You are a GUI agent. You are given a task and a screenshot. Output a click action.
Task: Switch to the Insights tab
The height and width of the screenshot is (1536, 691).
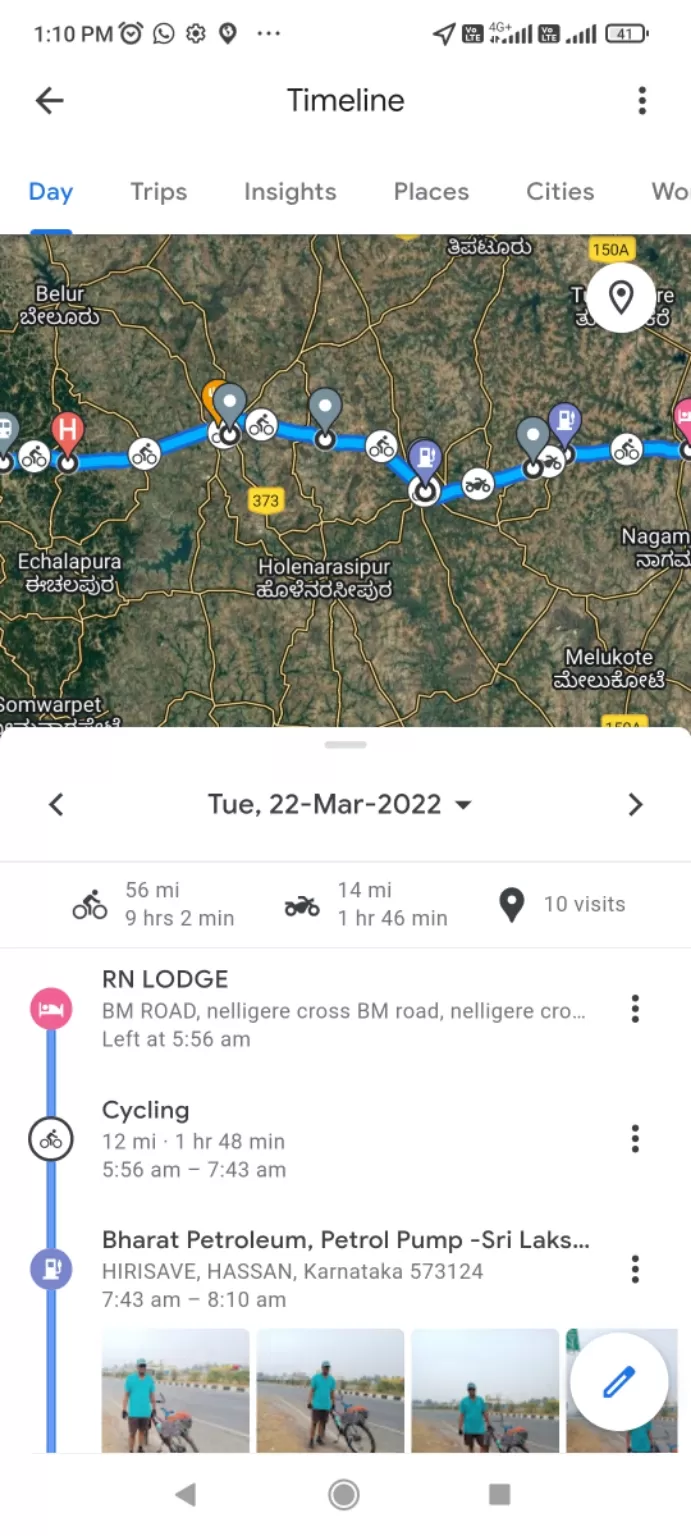290,192
